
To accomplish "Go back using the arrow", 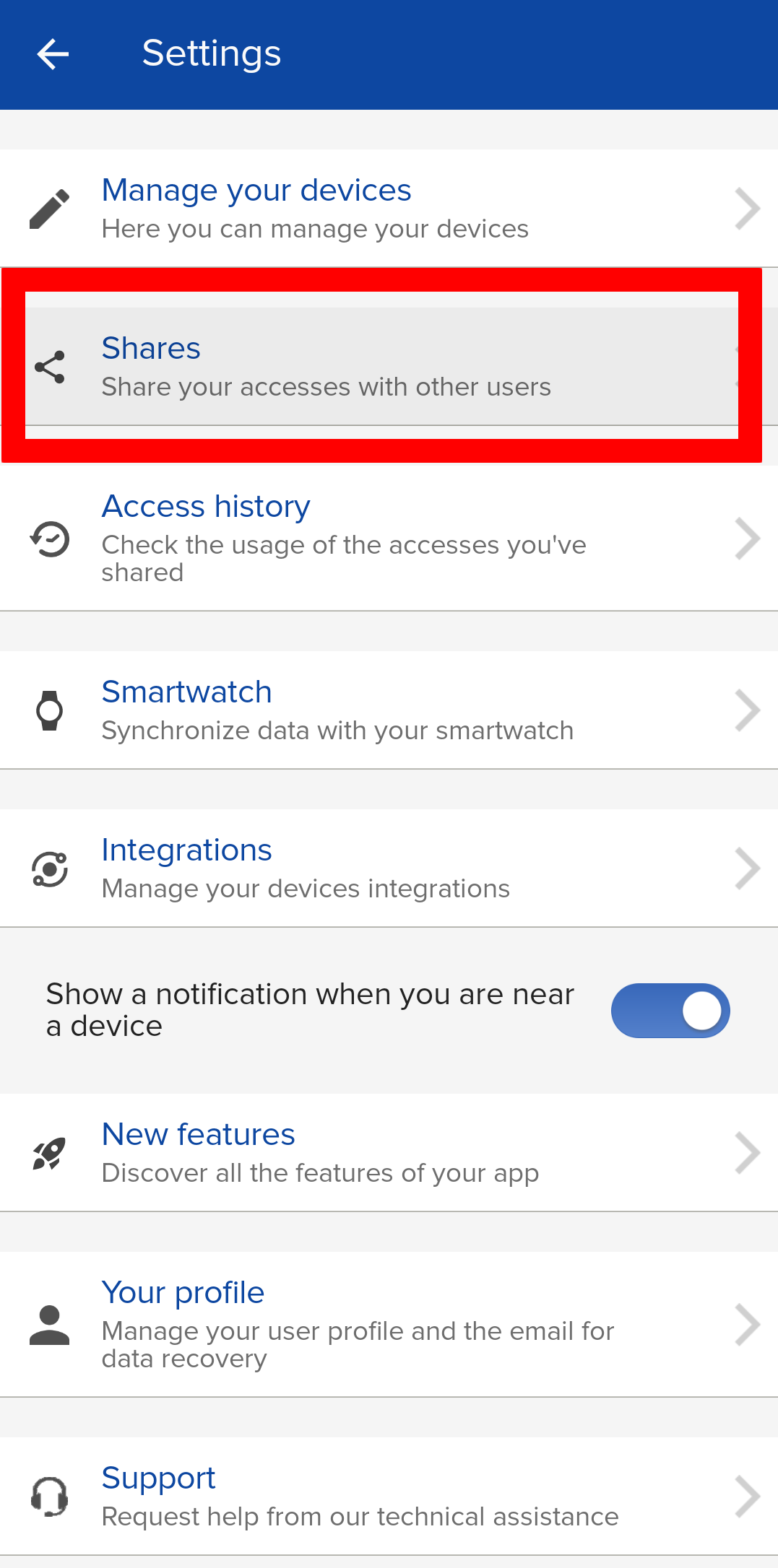I will click(53, 54).
